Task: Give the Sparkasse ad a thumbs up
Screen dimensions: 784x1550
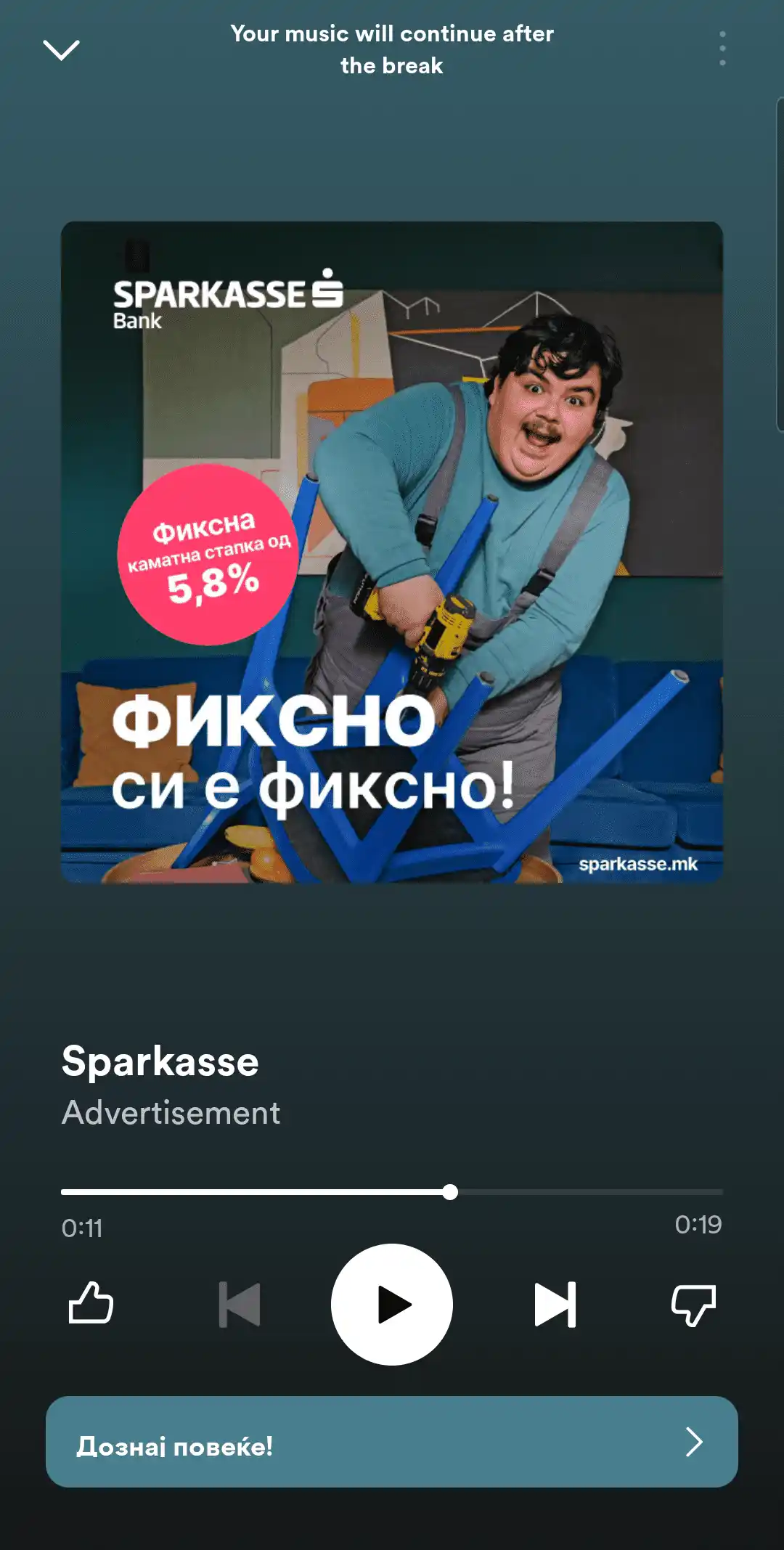Action: [91, 1303]
